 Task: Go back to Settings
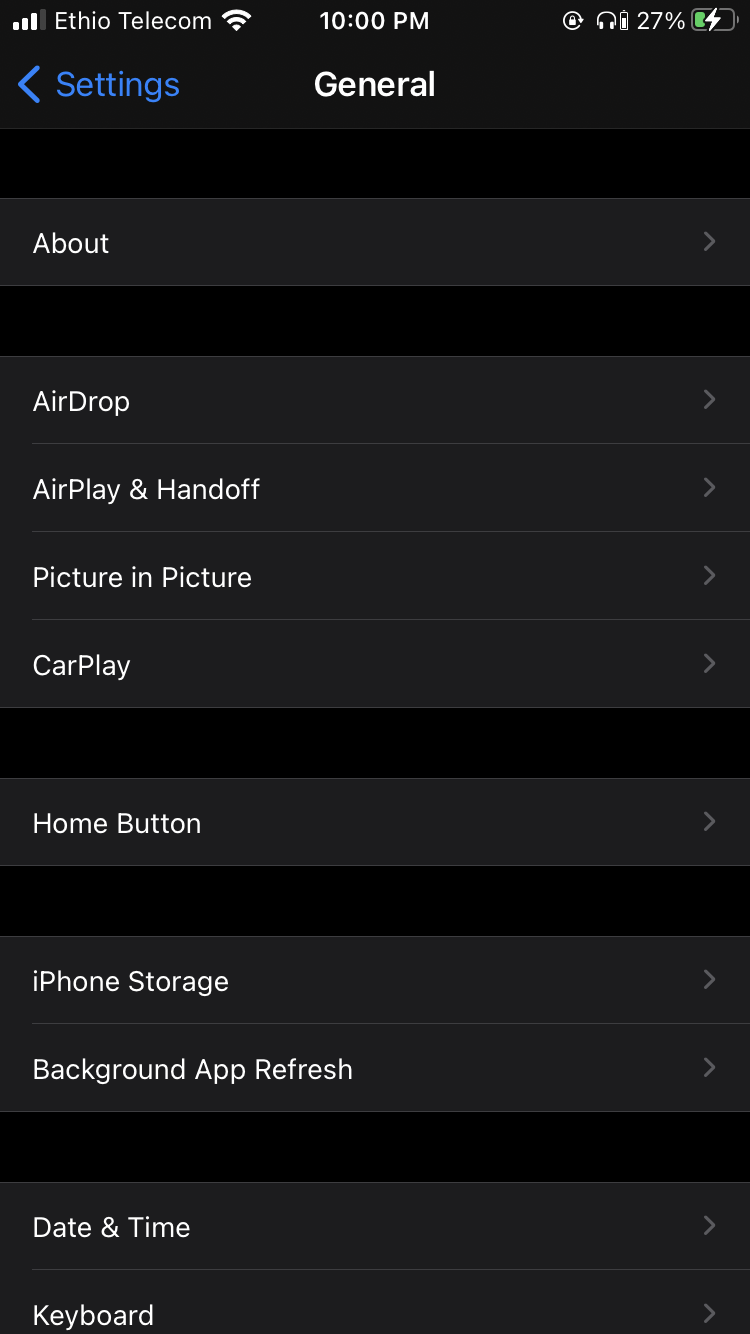point(99,85)
